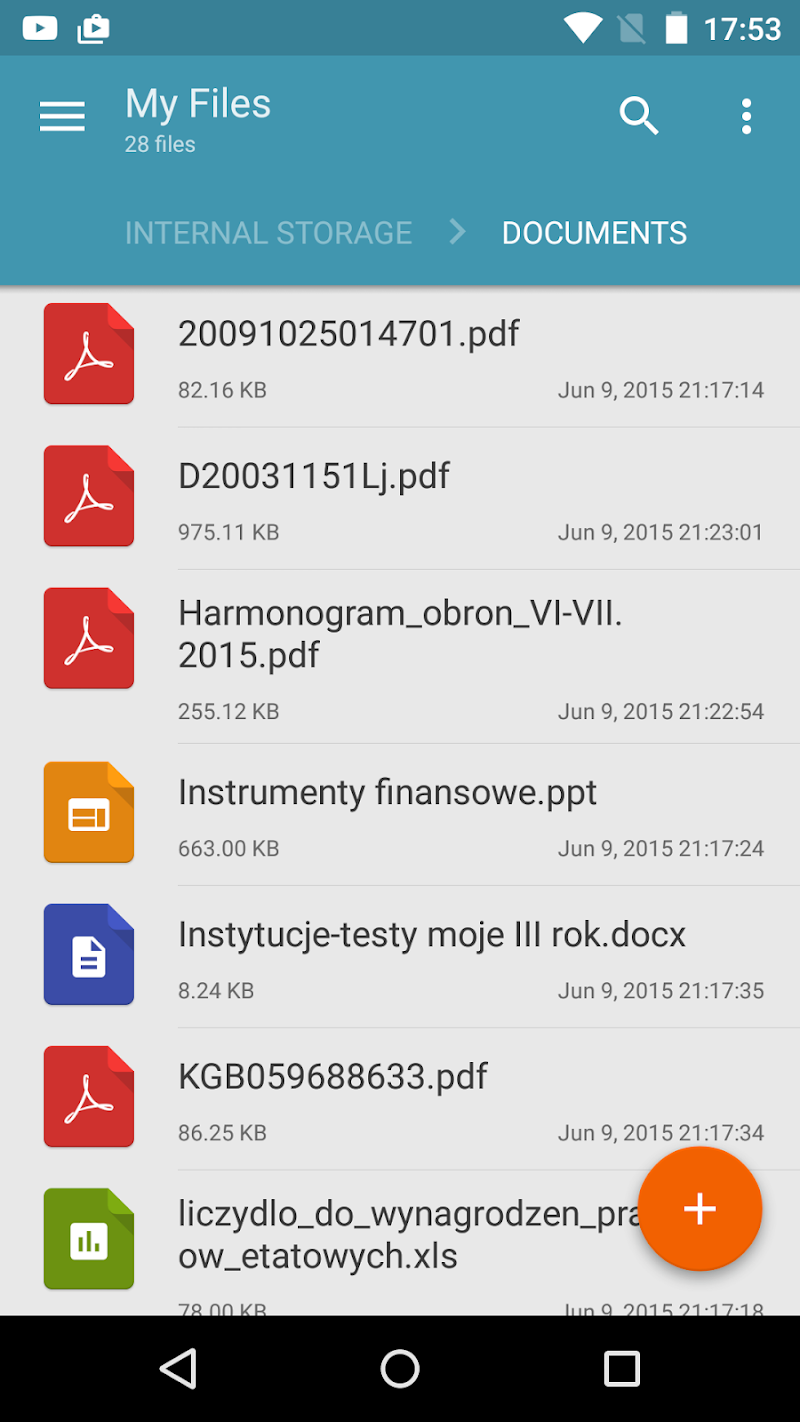The height and width of the screenshot is (1422, 800).
Task: Open 20091025014701.pdf
Action: pos(349,334)
